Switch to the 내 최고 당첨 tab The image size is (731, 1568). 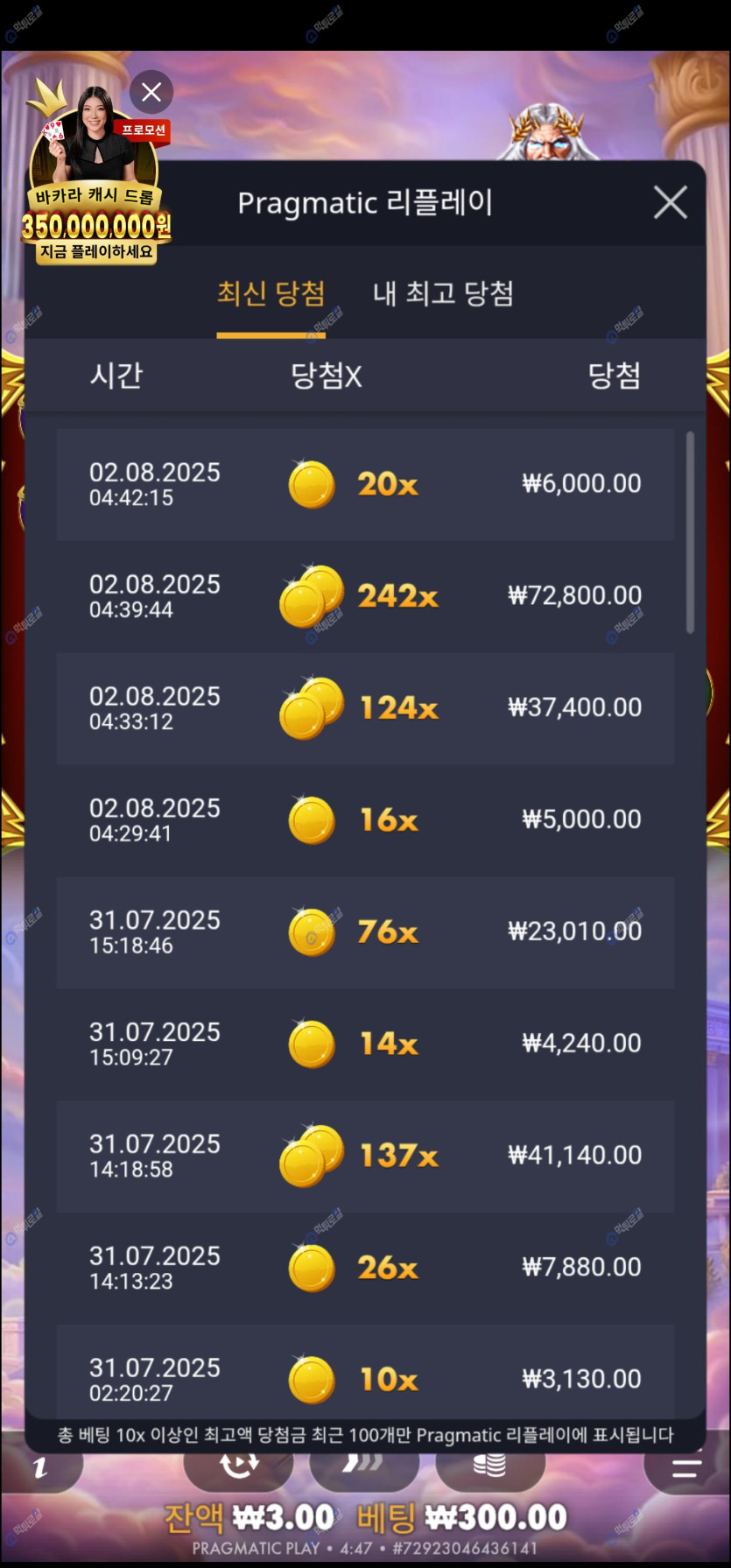[443, 293]
